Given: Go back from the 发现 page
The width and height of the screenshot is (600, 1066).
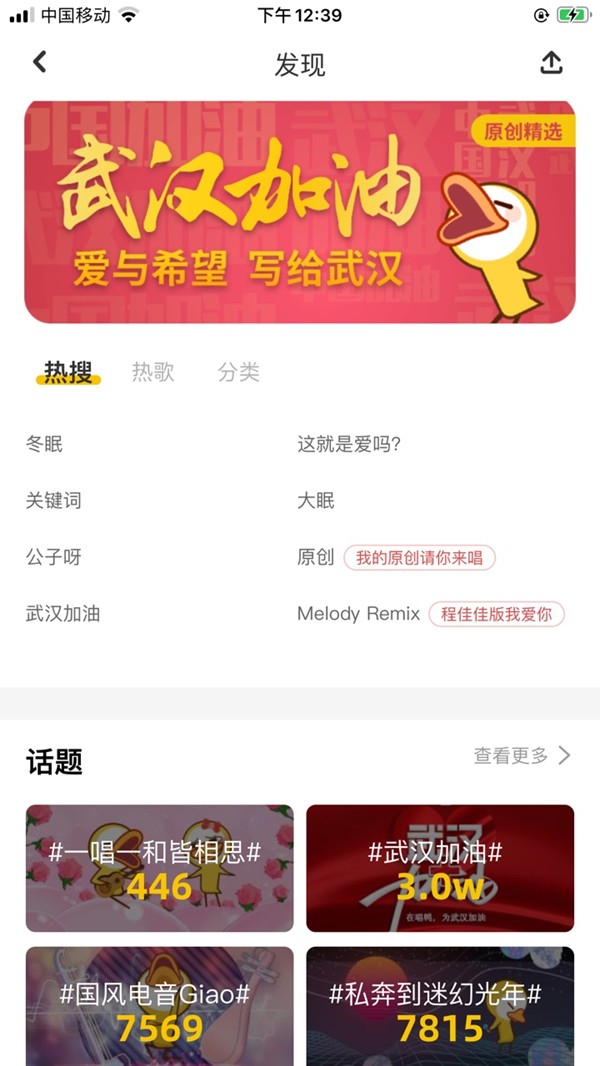Looking at the screenshot, I should point(40,62).
